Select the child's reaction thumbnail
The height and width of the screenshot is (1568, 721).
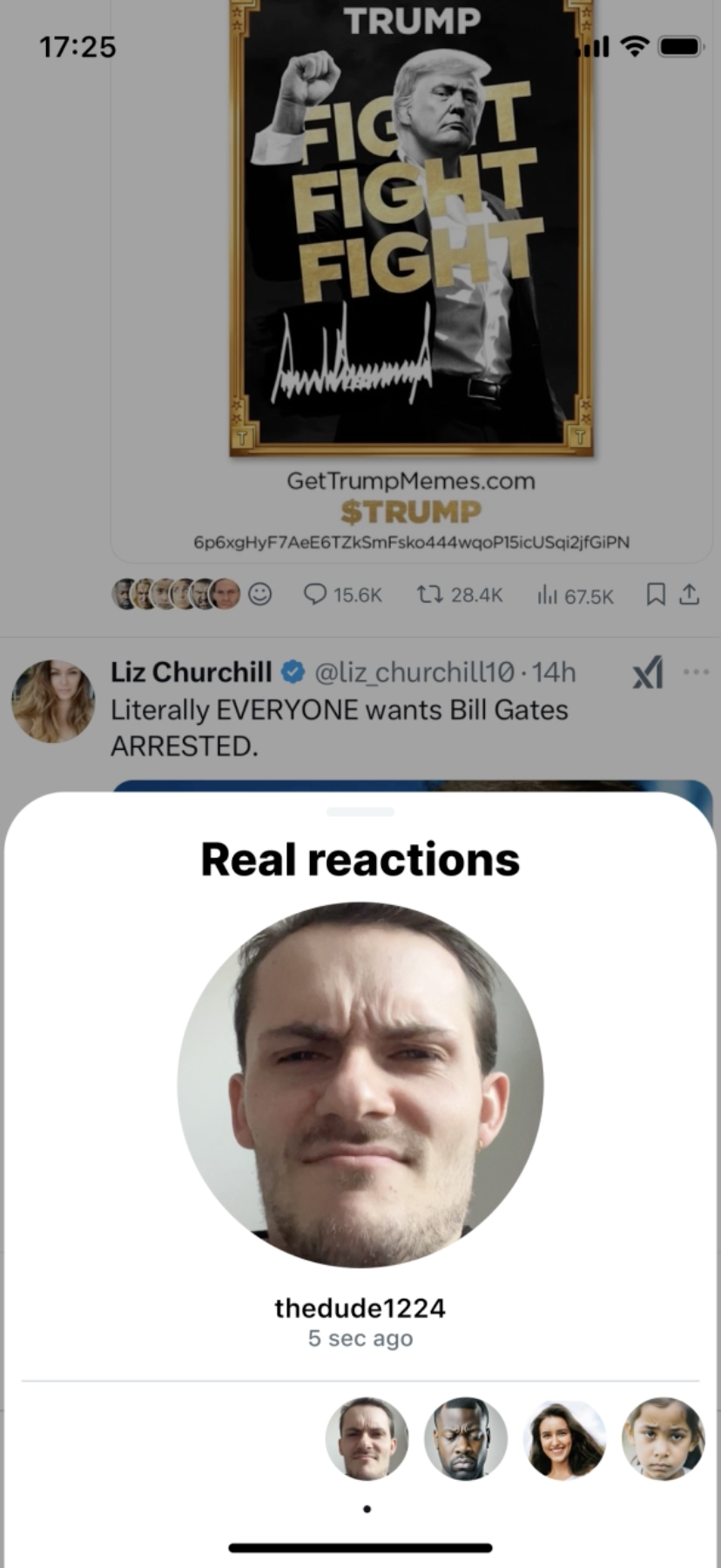(663, 1439)
